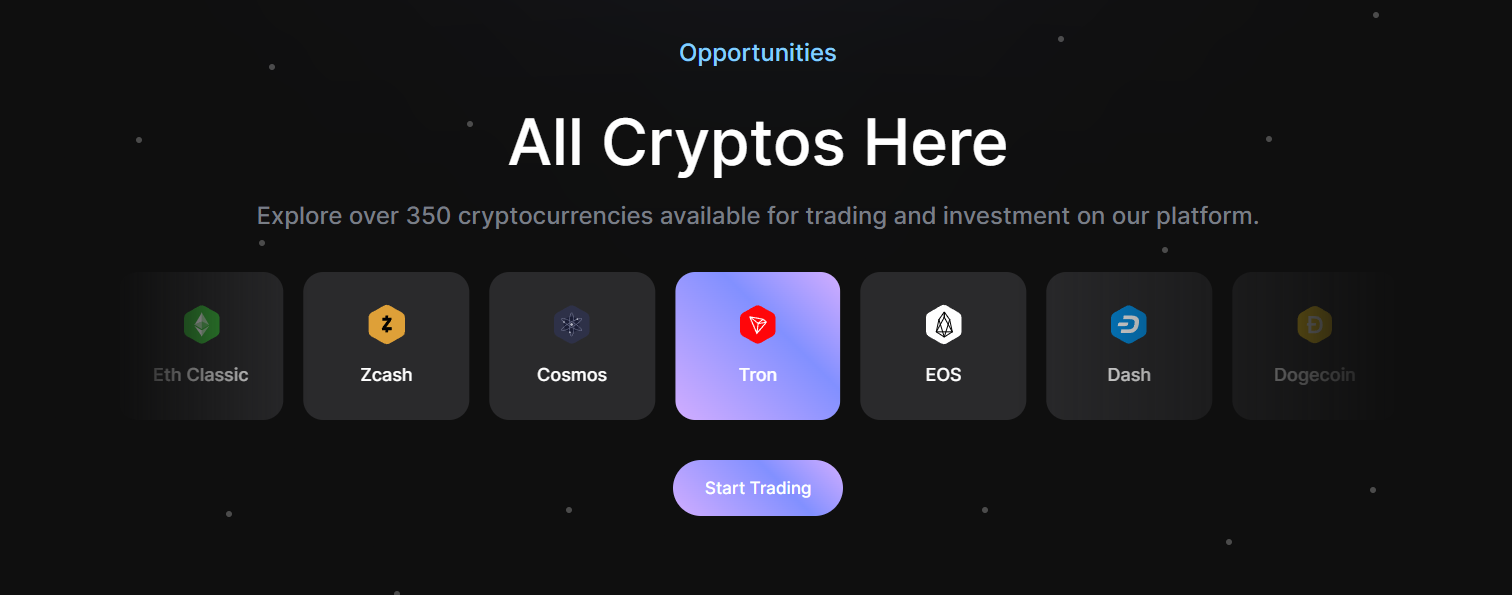Open the EOS crypto card
This screenshot has width=1512, height=595.
(942, 346)
